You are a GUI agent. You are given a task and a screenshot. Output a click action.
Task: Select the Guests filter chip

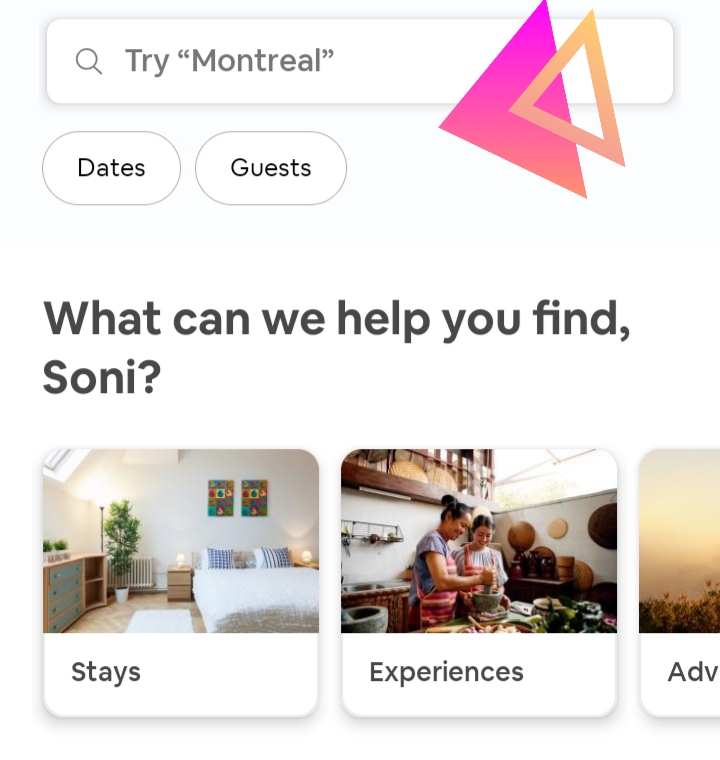tap(270, 168)
